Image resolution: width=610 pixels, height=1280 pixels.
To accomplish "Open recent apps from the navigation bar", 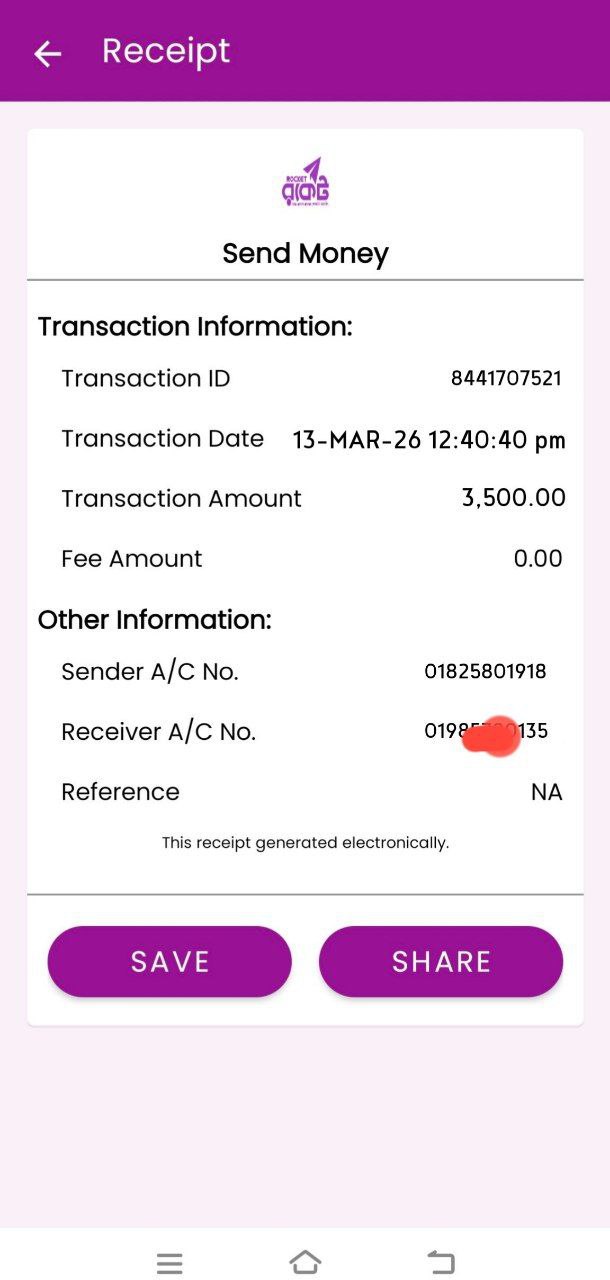I will click(x=170, y=1263).
